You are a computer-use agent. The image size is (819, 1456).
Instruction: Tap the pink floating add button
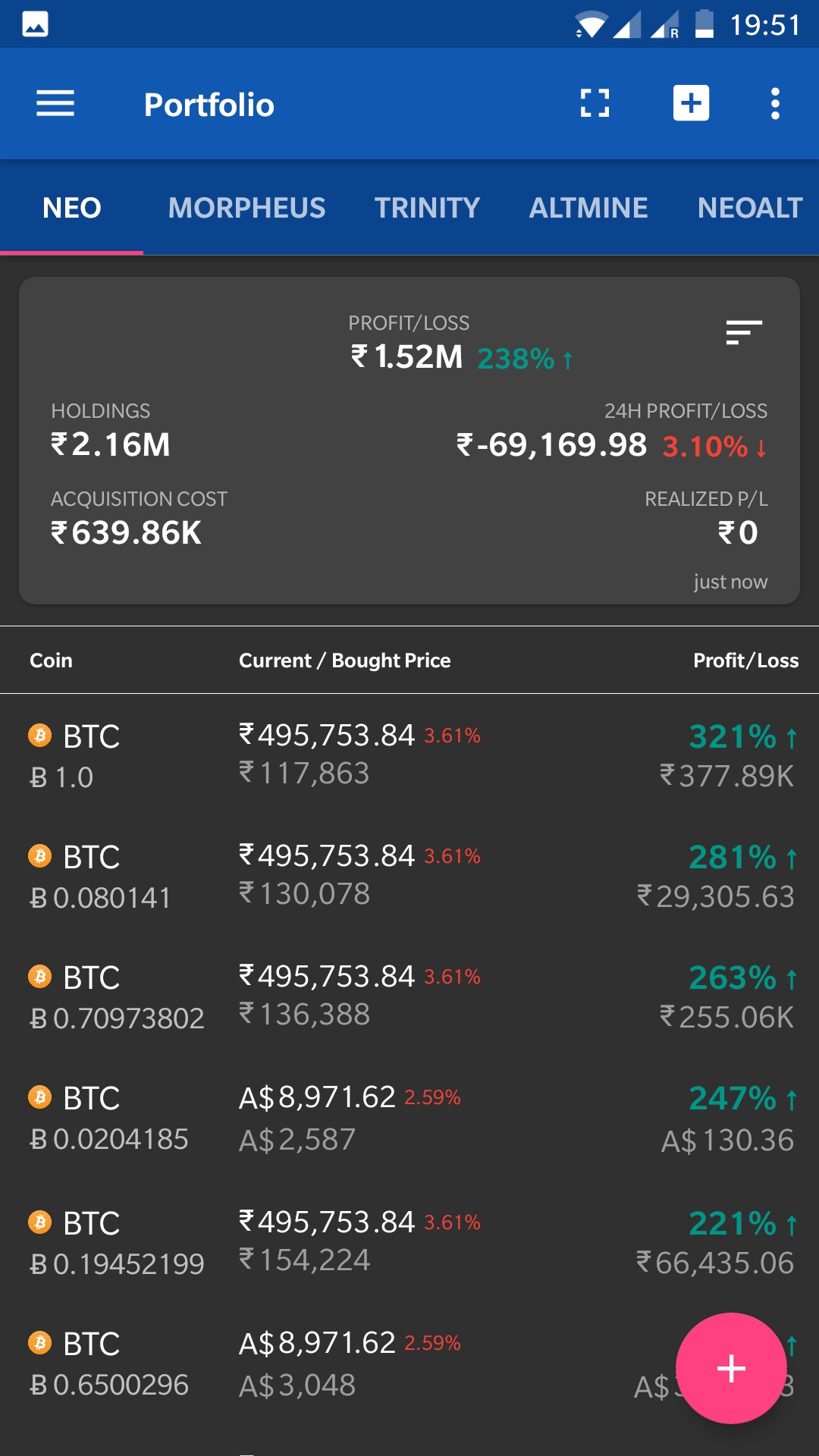coord(731,1368)
